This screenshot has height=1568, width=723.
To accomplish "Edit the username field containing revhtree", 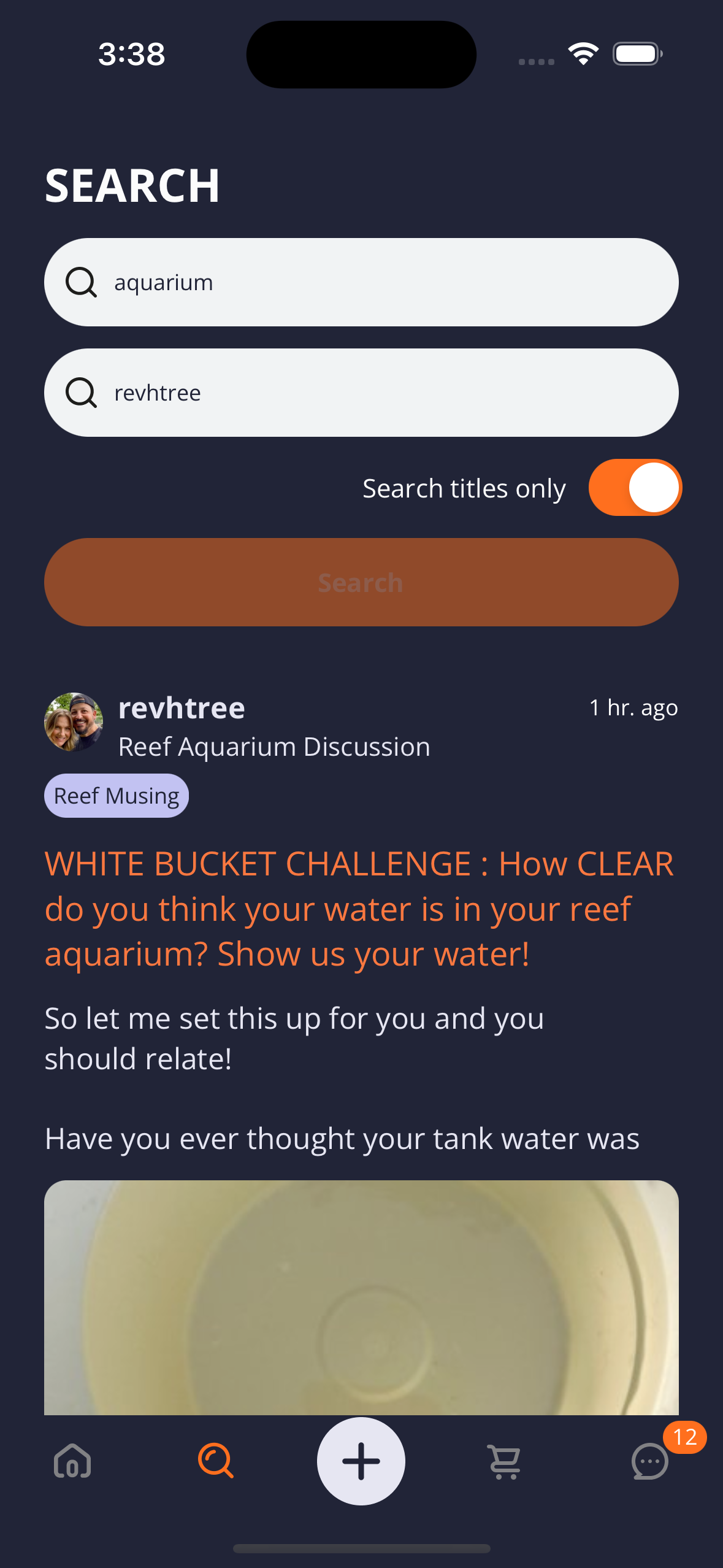I will tap(361, 393).
